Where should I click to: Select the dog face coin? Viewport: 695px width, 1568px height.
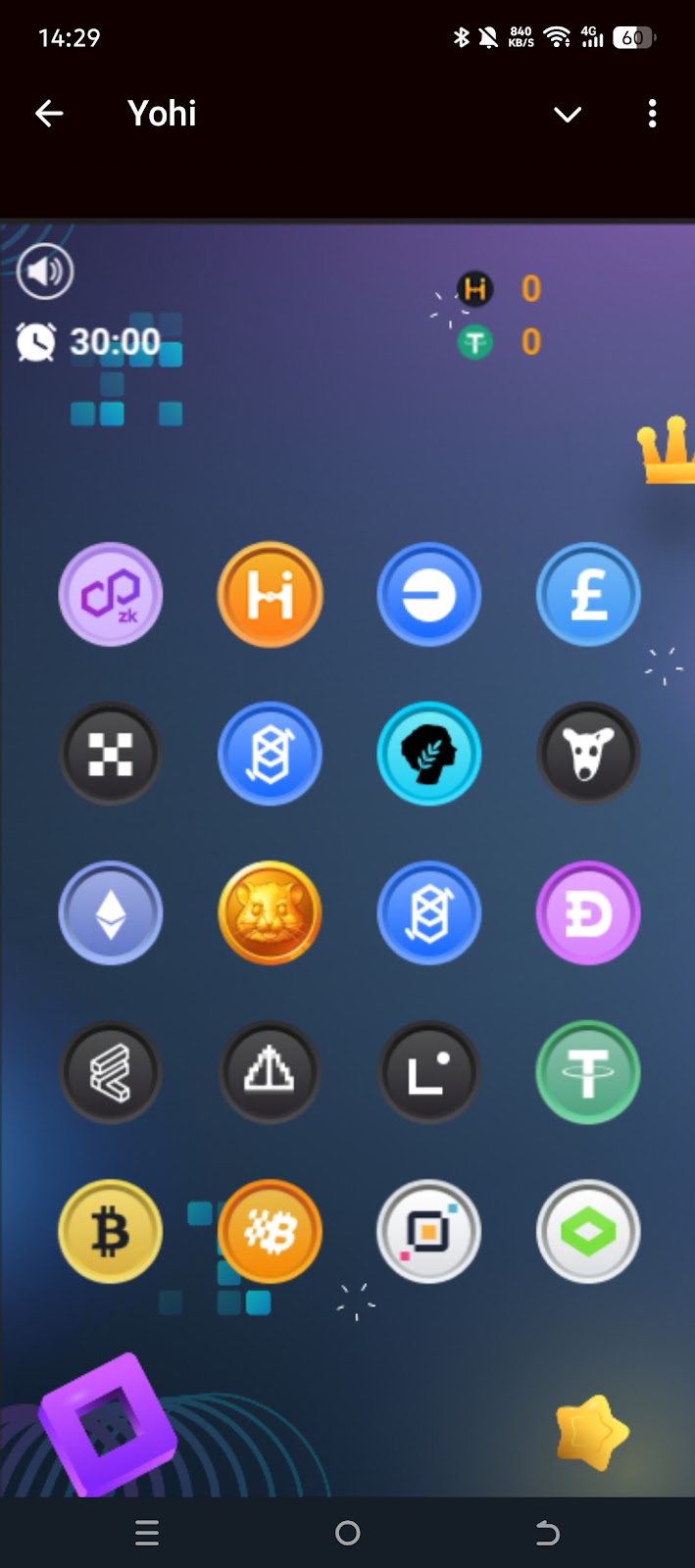(x=588, y=754)
